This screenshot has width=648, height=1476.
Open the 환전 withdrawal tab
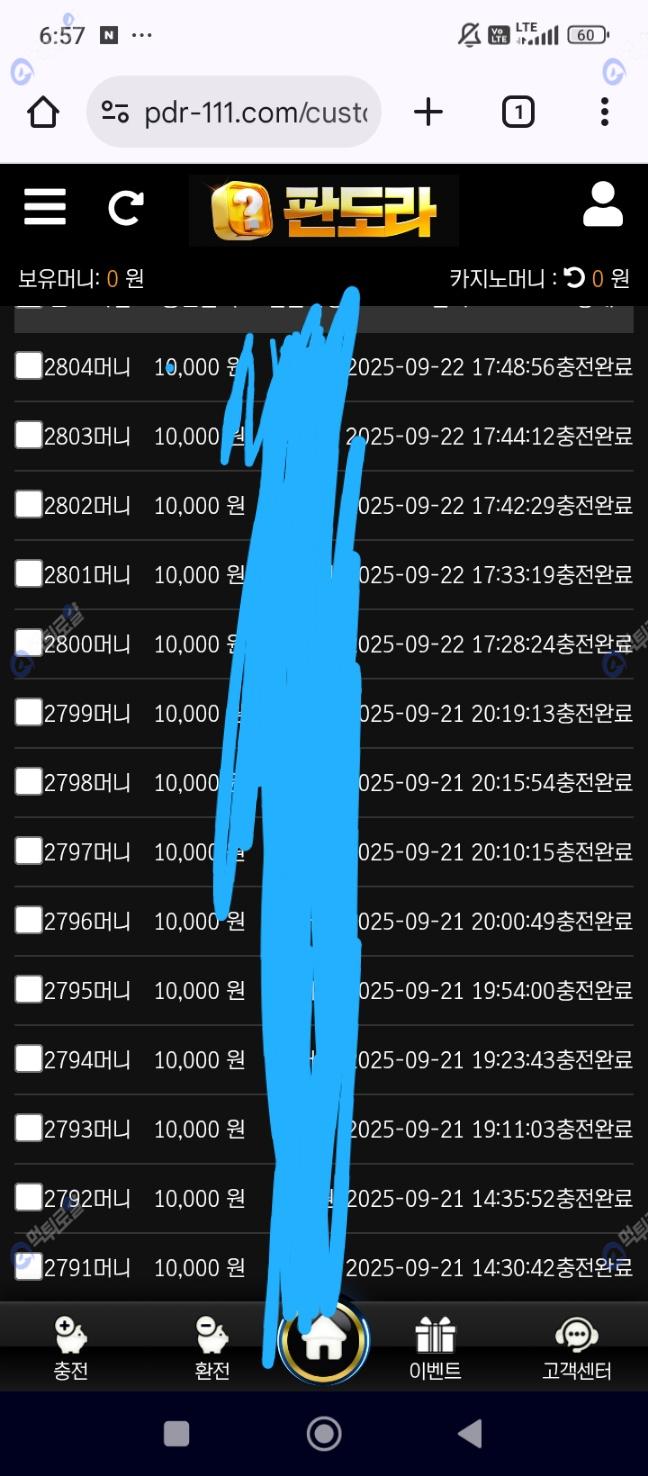212,1347
